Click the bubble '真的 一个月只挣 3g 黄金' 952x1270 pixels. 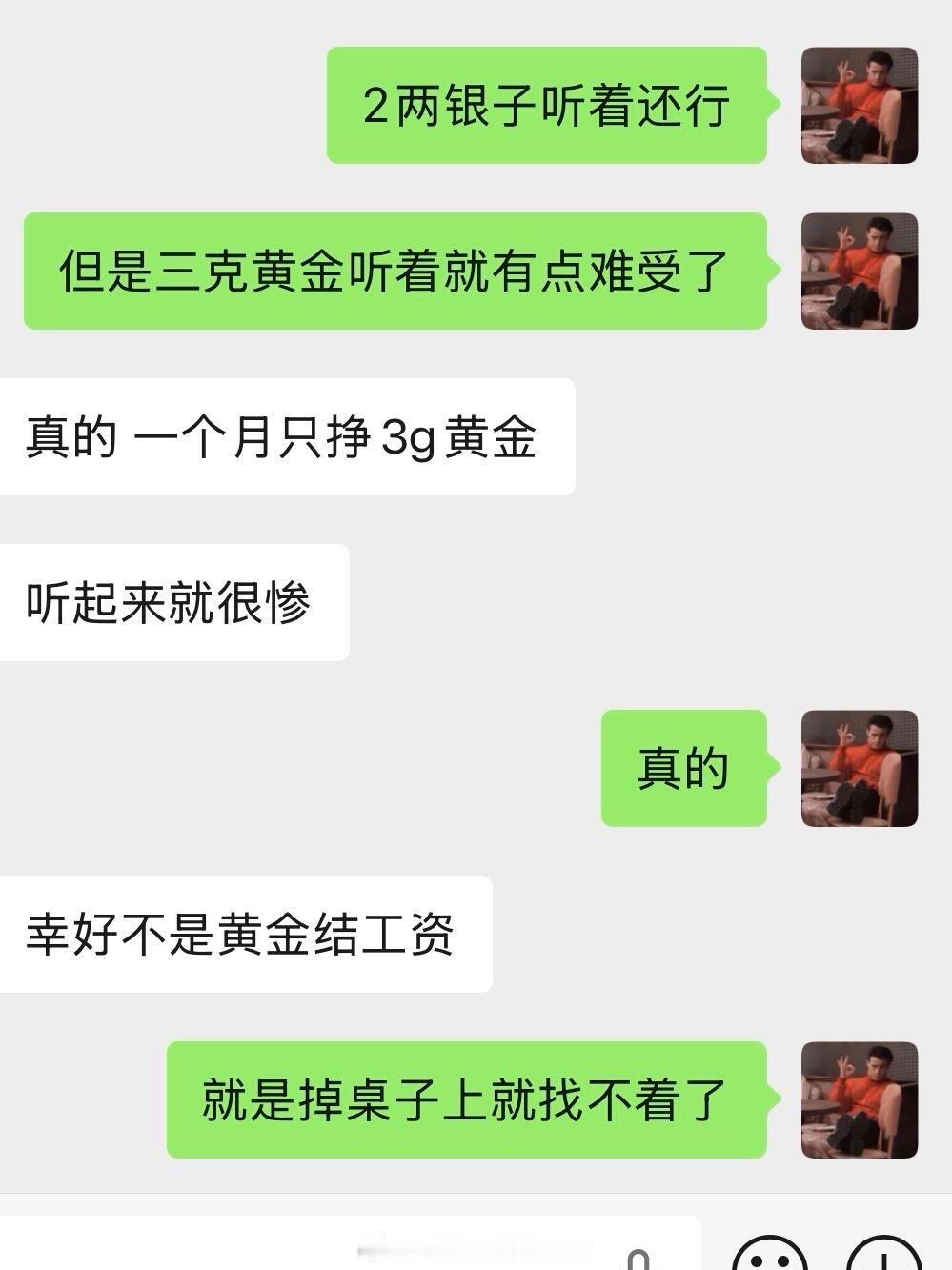pyautogui.click(x=286, y=436)
